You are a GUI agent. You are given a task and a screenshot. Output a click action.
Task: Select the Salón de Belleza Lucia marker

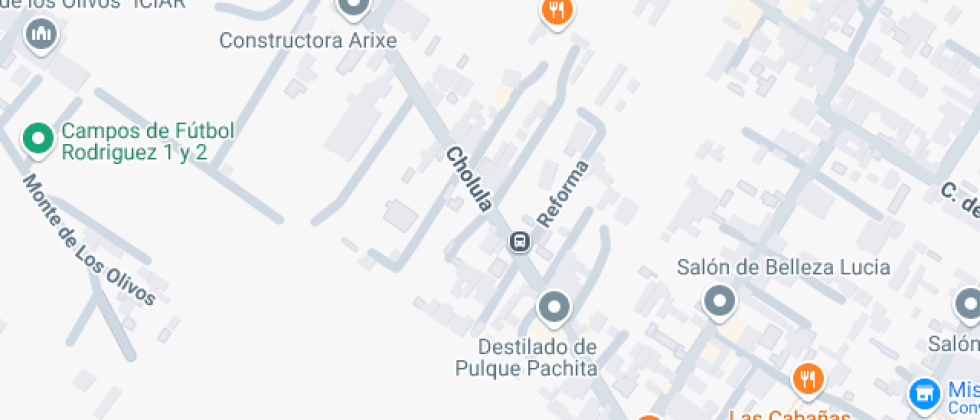pos(719,300)
